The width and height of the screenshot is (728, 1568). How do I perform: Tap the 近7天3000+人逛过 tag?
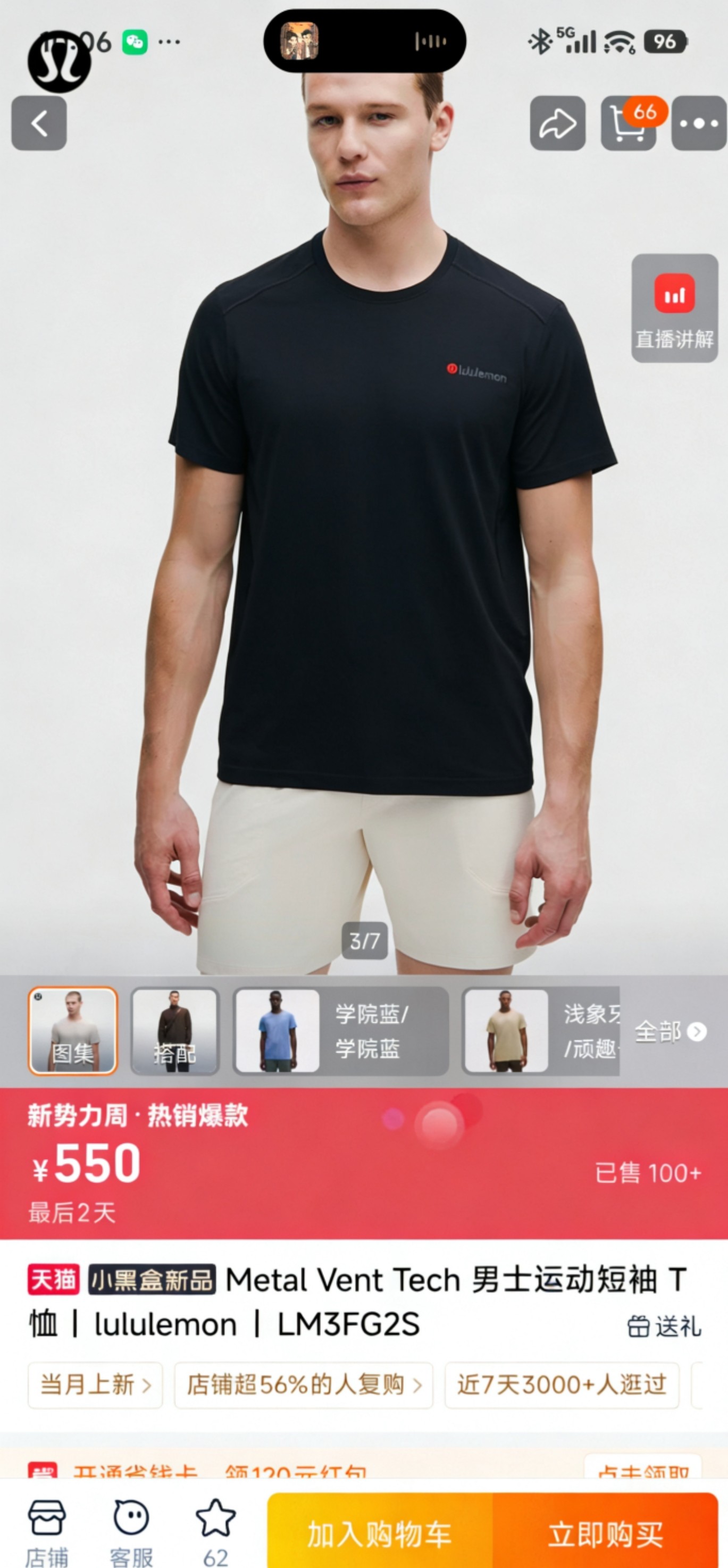(562, 1386)
